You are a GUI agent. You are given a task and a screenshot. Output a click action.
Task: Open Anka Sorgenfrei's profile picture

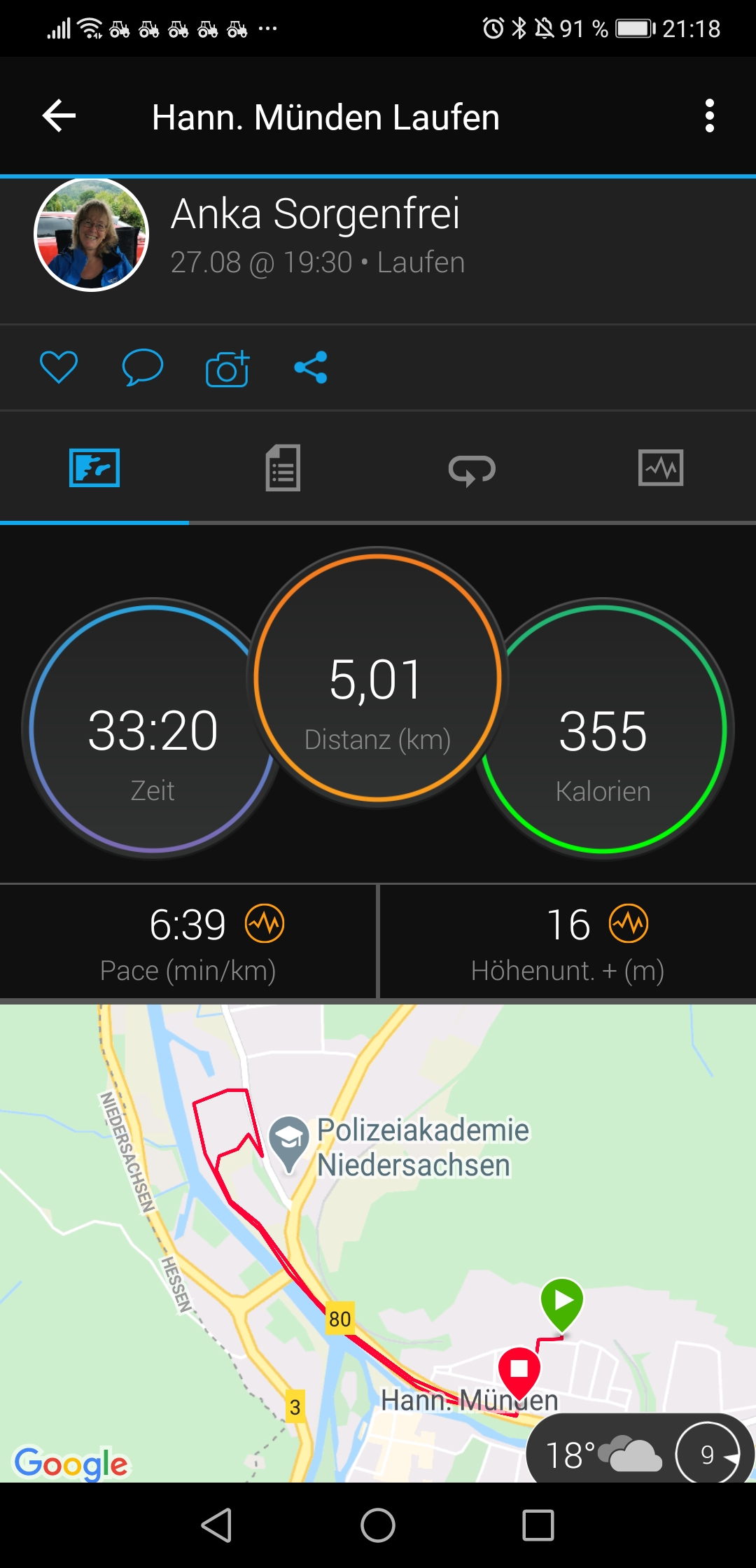tap(92, 234)
